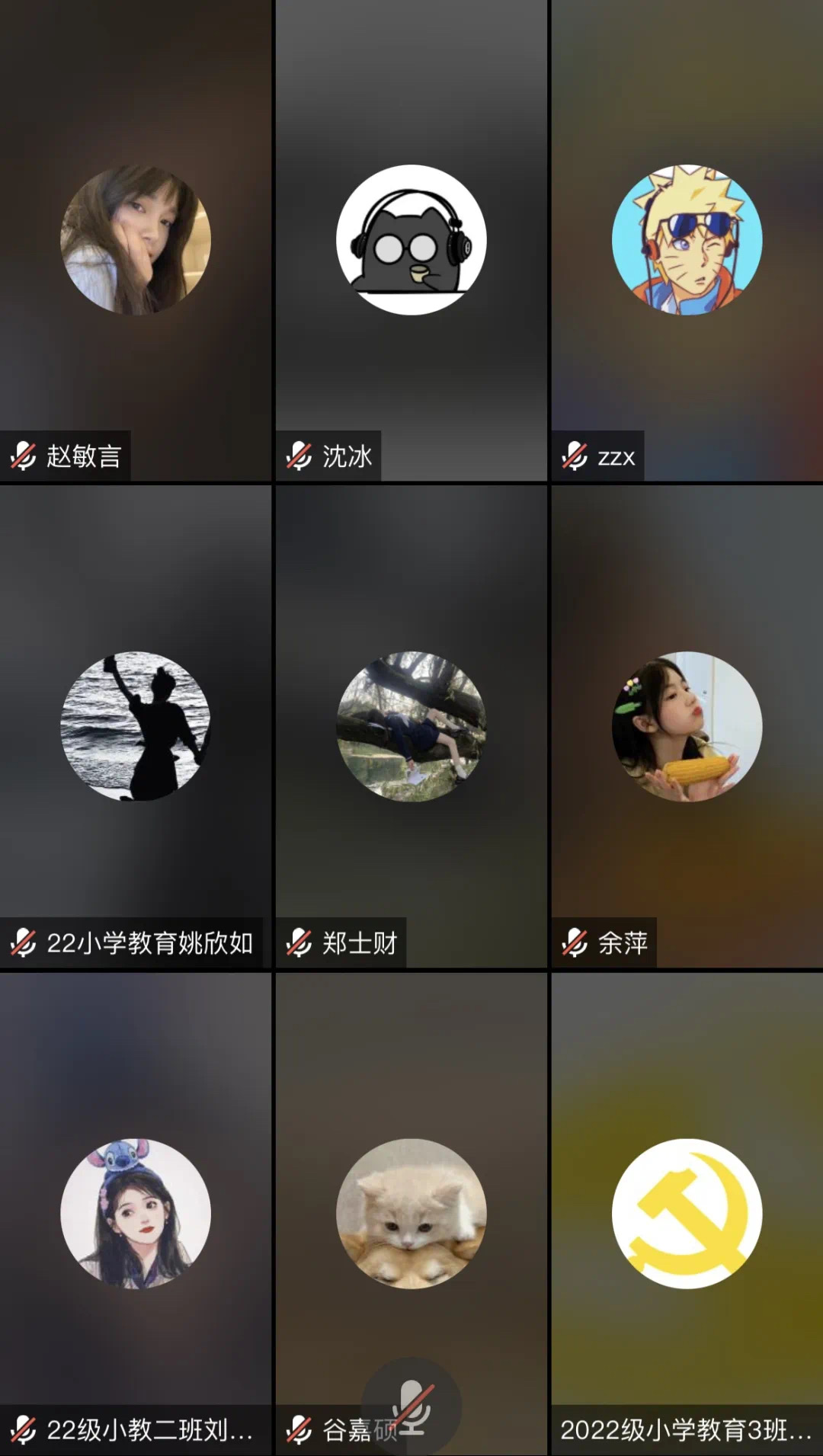Select 沈冰's video tile

pyautogui.click(x=411, y=240)
